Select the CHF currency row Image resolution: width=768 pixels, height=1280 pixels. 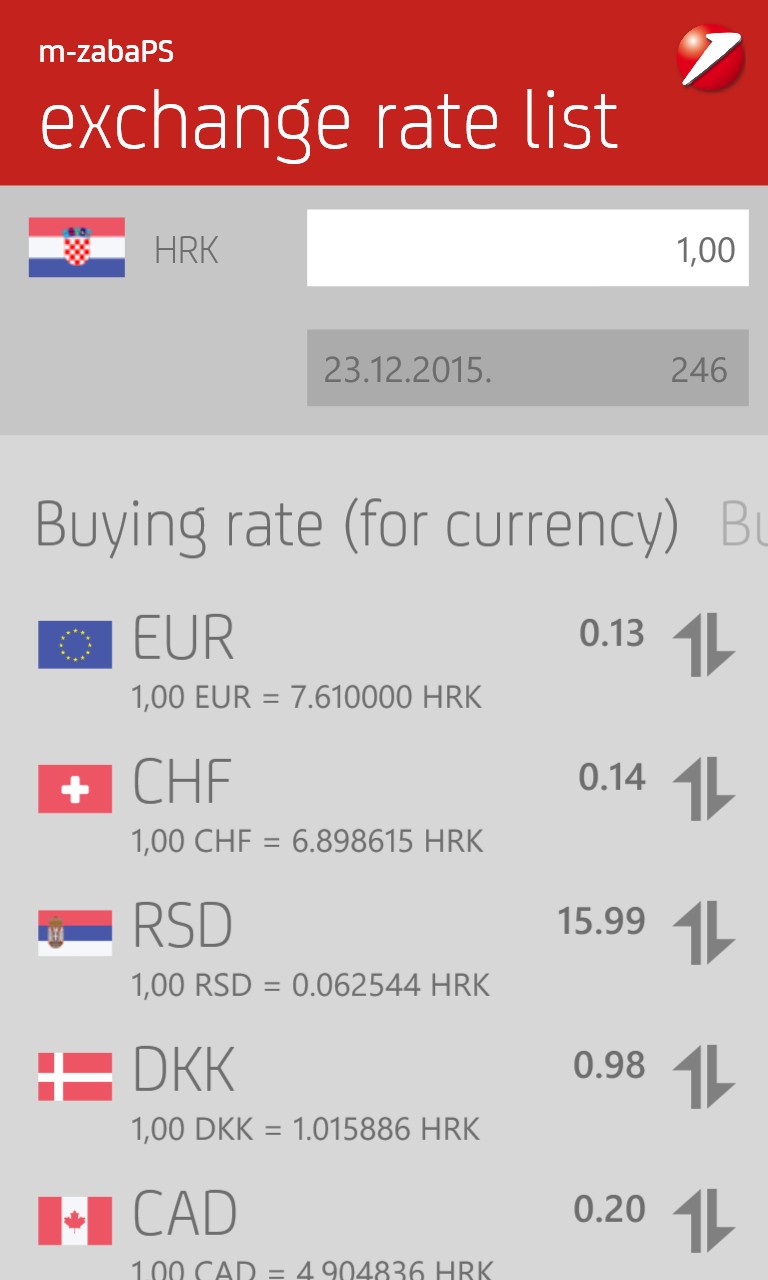point(300,802)
